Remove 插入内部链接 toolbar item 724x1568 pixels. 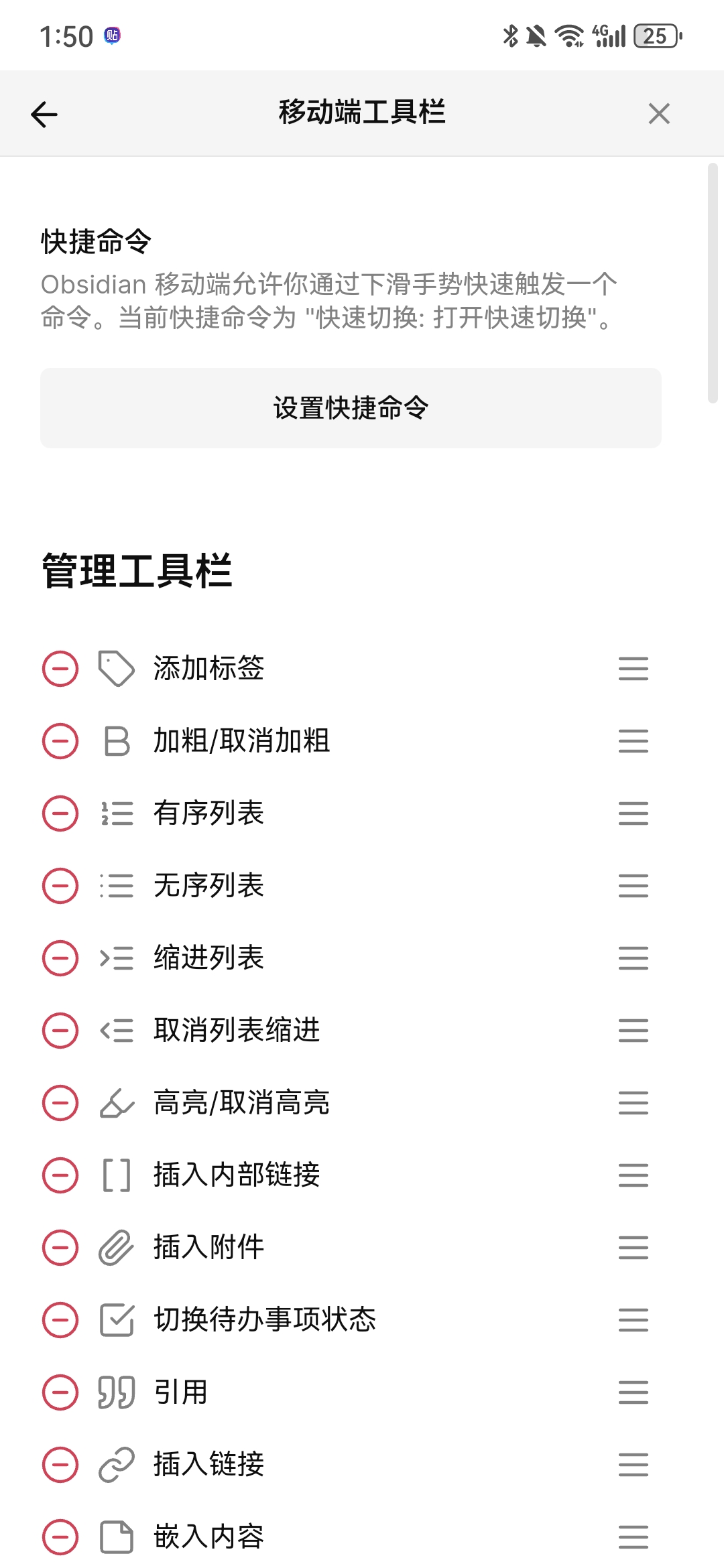[x=60, y=1175]
